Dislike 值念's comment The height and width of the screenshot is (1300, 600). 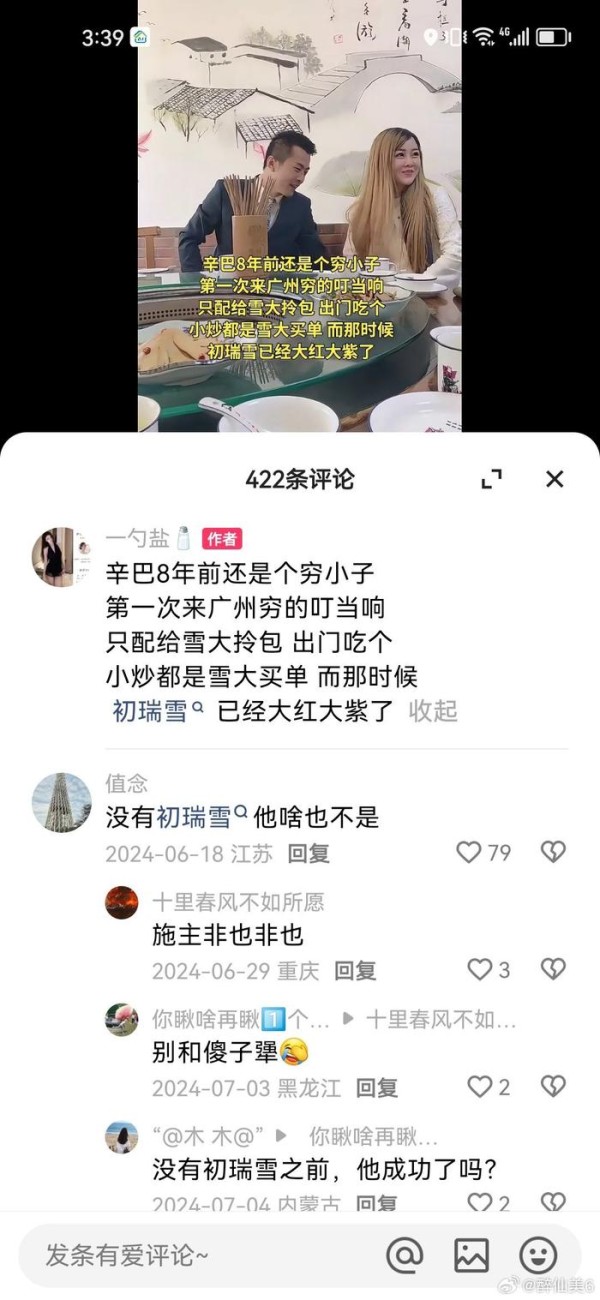click(553, 852)
